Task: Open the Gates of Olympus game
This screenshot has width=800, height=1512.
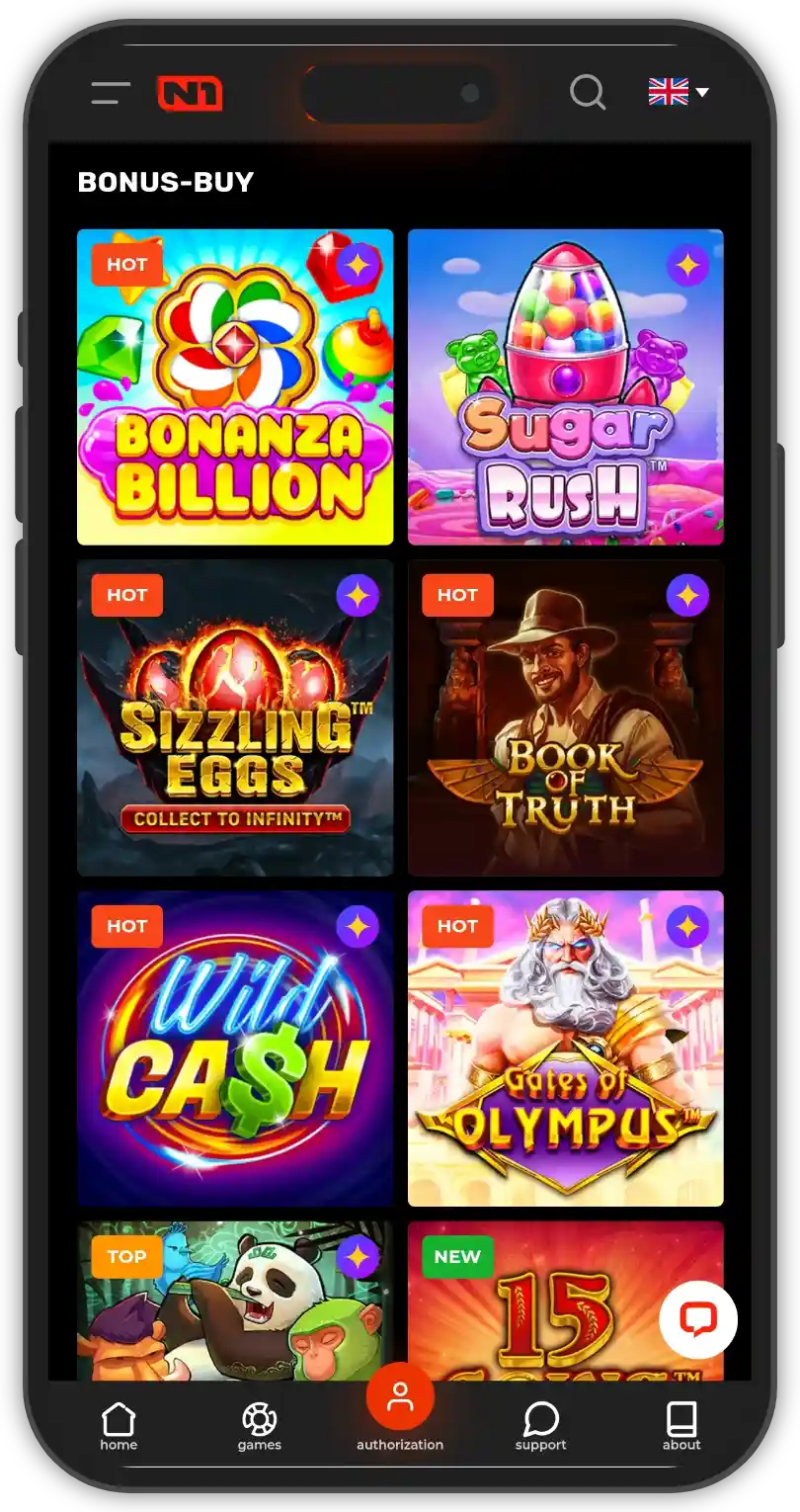Action: (565, 1049)
